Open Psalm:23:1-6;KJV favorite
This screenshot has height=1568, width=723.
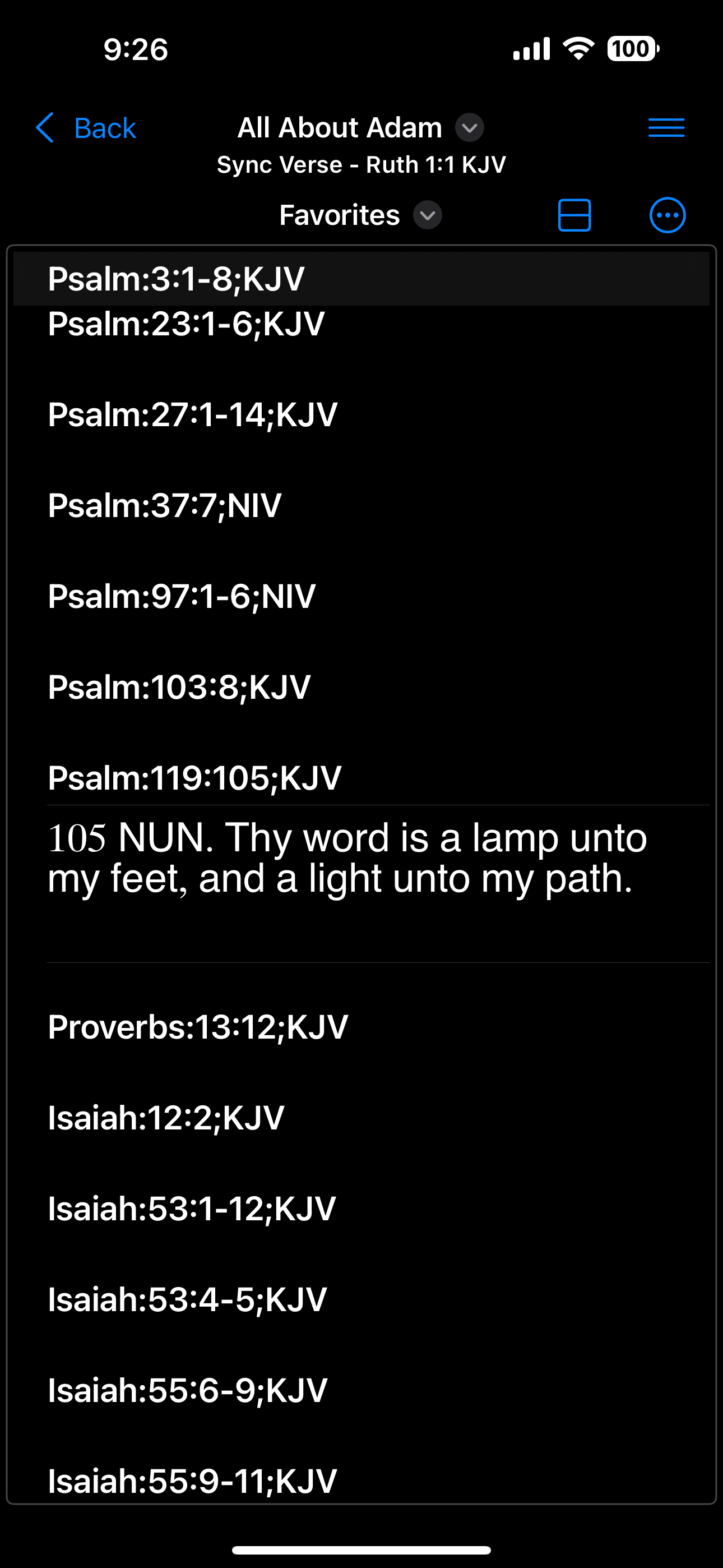(361, 324)
